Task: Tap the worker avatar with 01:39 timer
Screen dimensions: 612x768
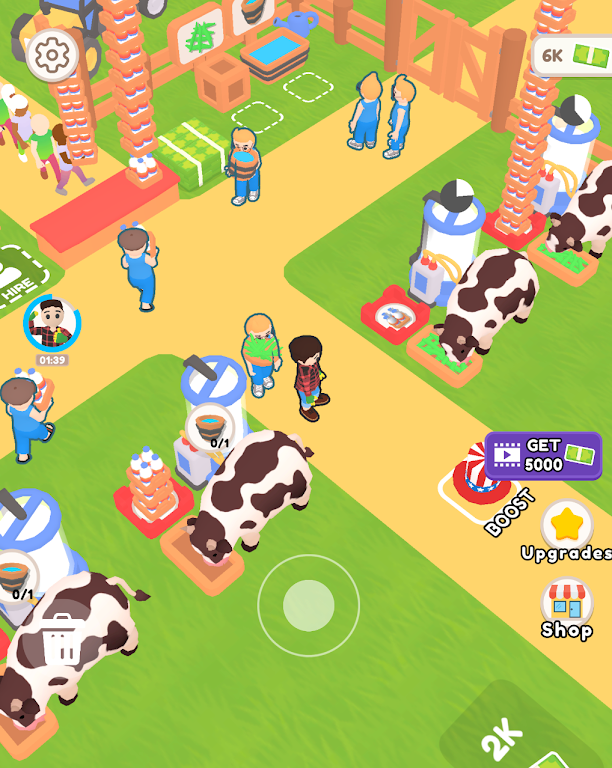Action: [x=52, y=323]
